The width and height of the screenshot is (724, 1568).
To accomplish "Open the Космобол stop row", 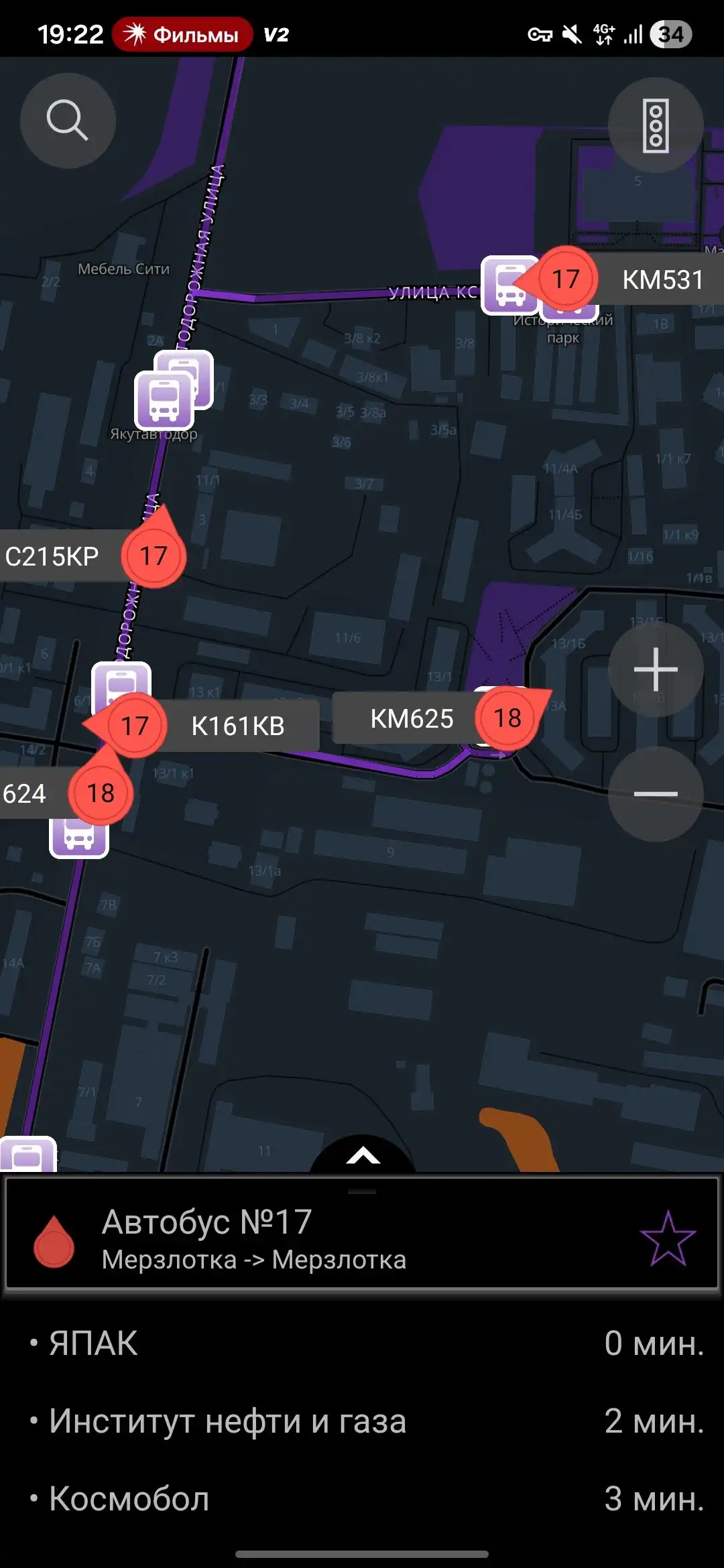I will point(362,1499).
